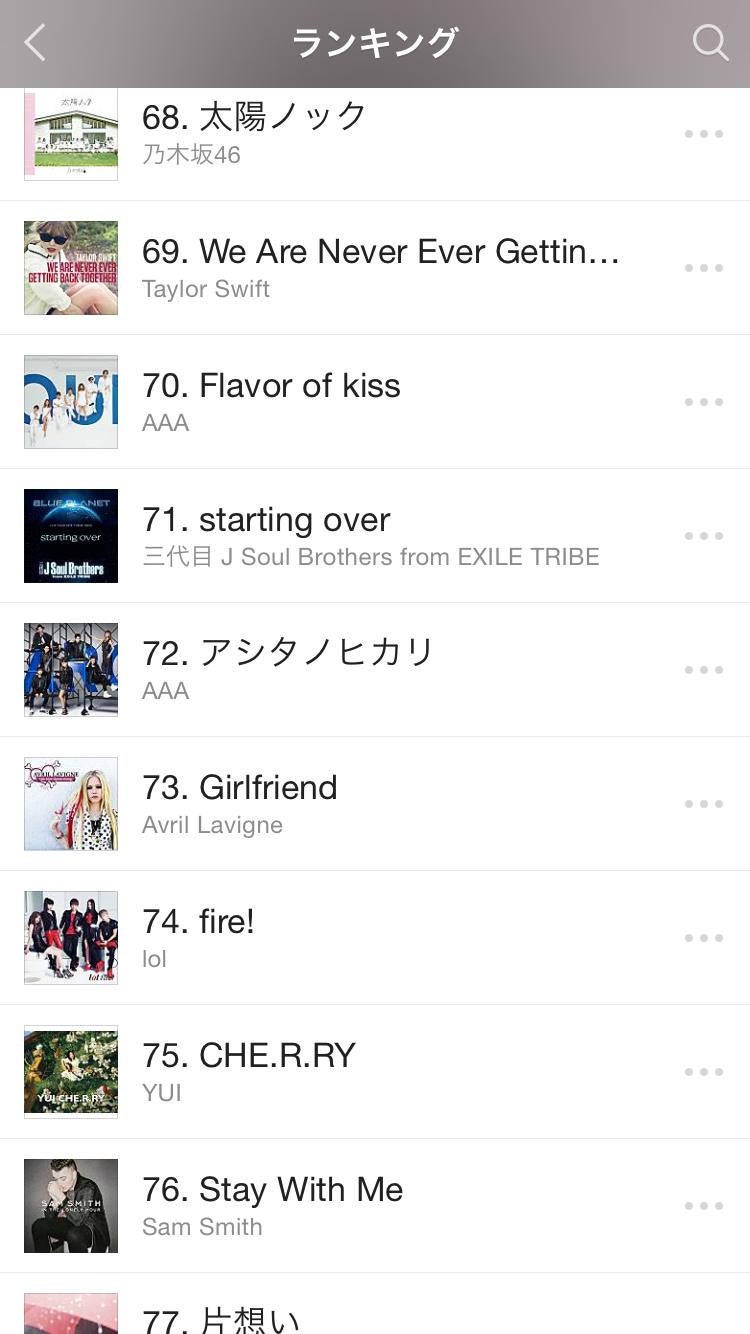
Task: Open more options for song 68
Action: coord(704,134)
